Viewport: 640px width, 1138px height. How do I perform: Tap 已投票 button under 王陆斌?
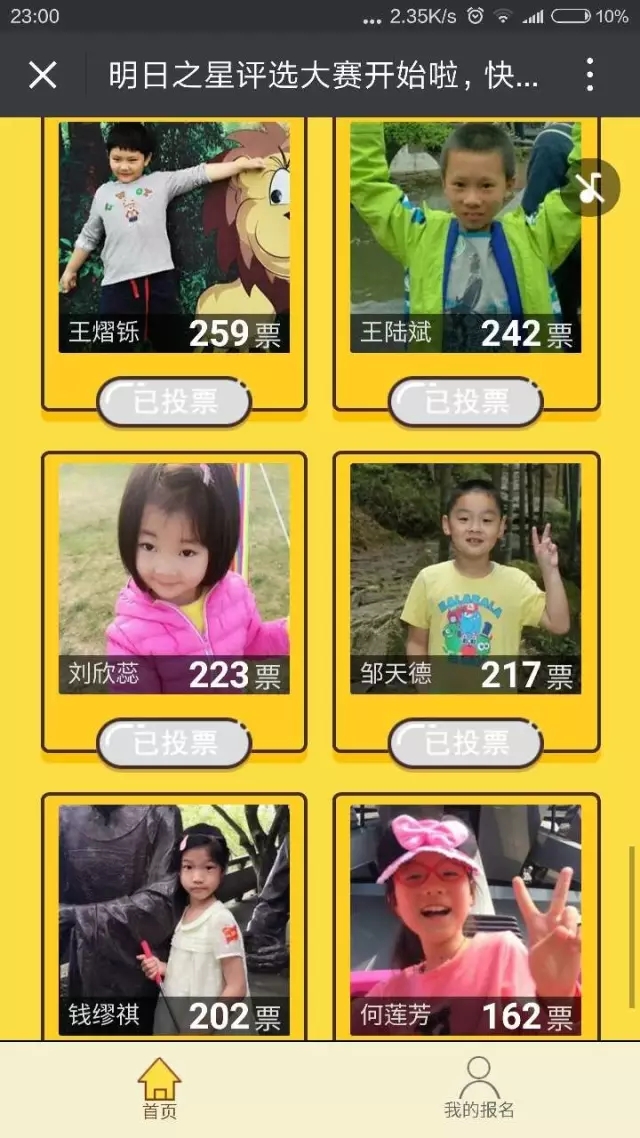point(466,402)
